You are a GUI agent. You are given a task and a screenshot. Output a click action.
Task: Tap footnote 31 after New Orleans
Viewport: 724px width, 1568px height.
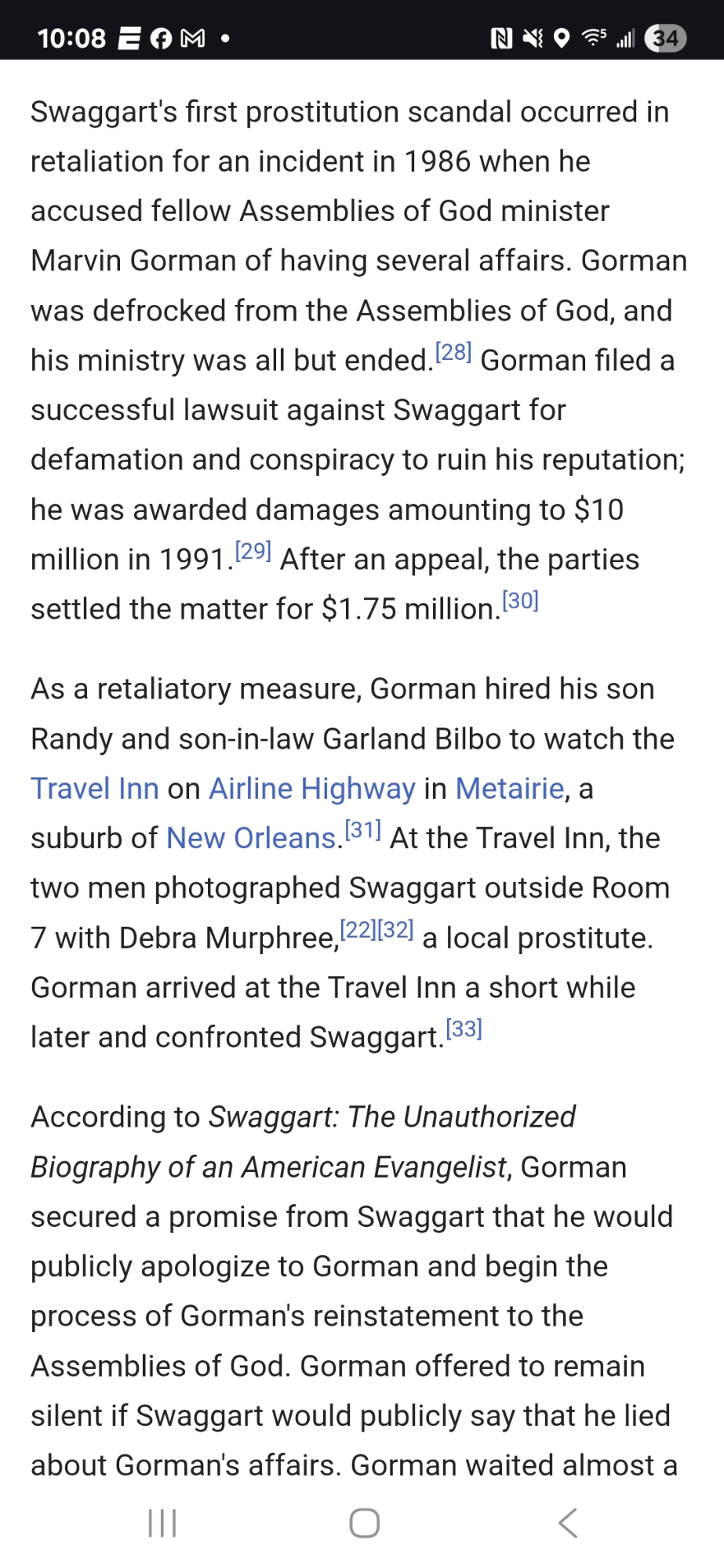363,829
